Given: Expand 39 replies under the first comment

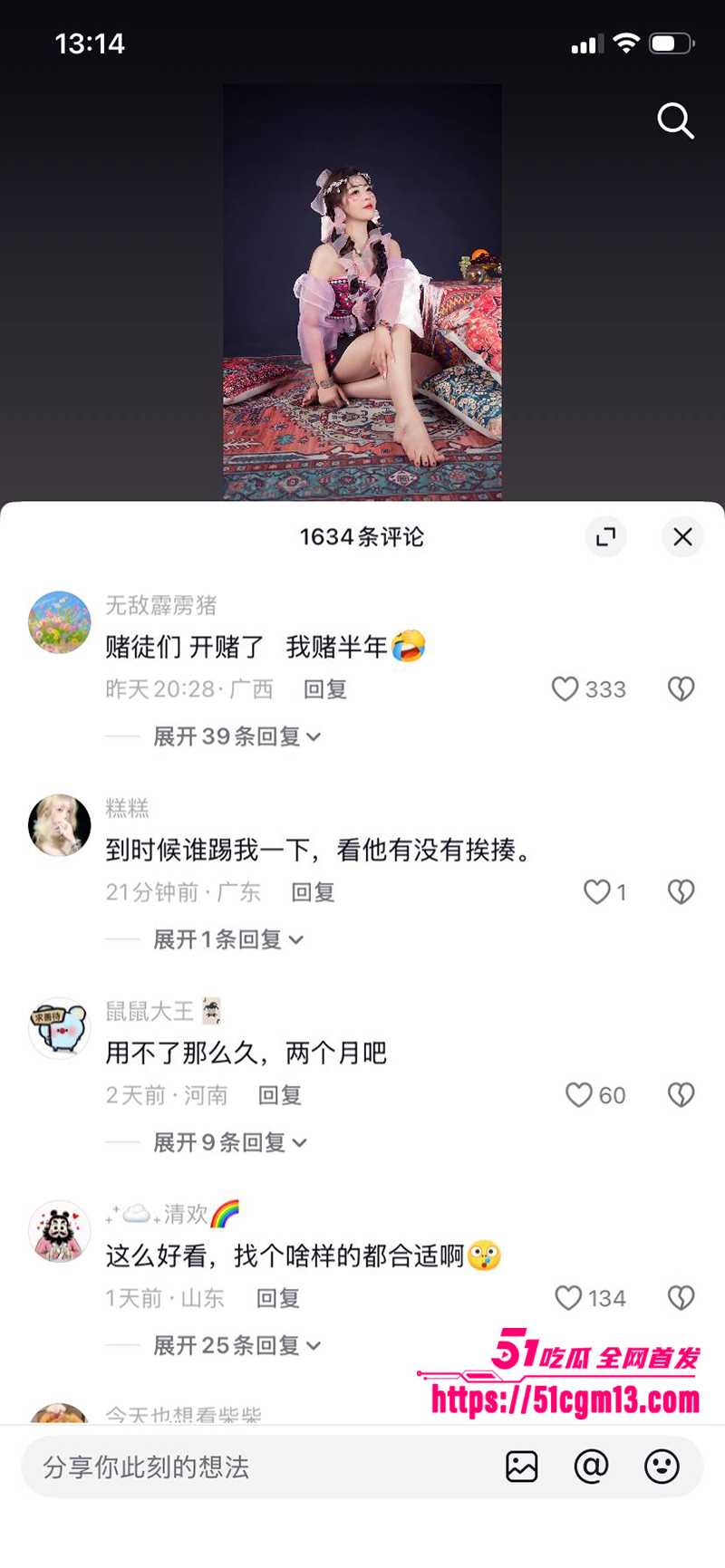Looking at the screenshot, I should (x=236, y=736).
